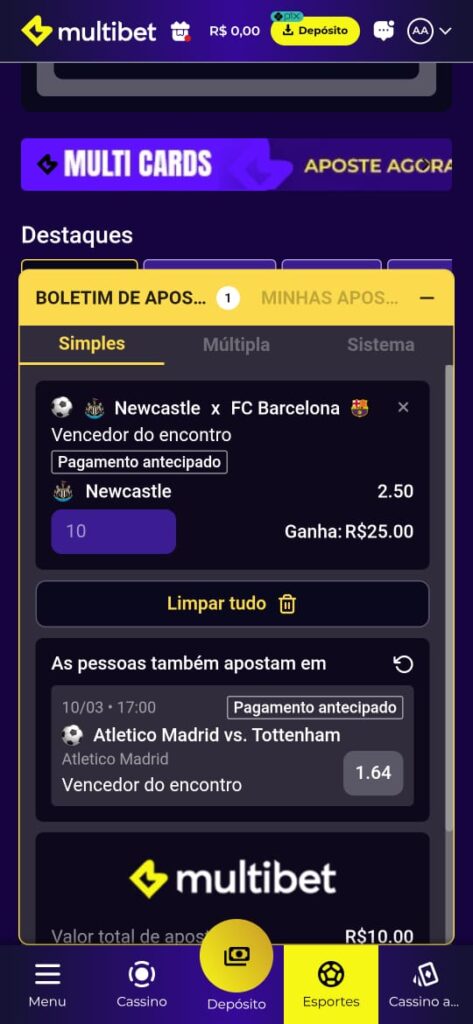Viewport: 473px width, 1024px height.
Task: Edit the stake amount field showing 10
Action: pos(114,532)
